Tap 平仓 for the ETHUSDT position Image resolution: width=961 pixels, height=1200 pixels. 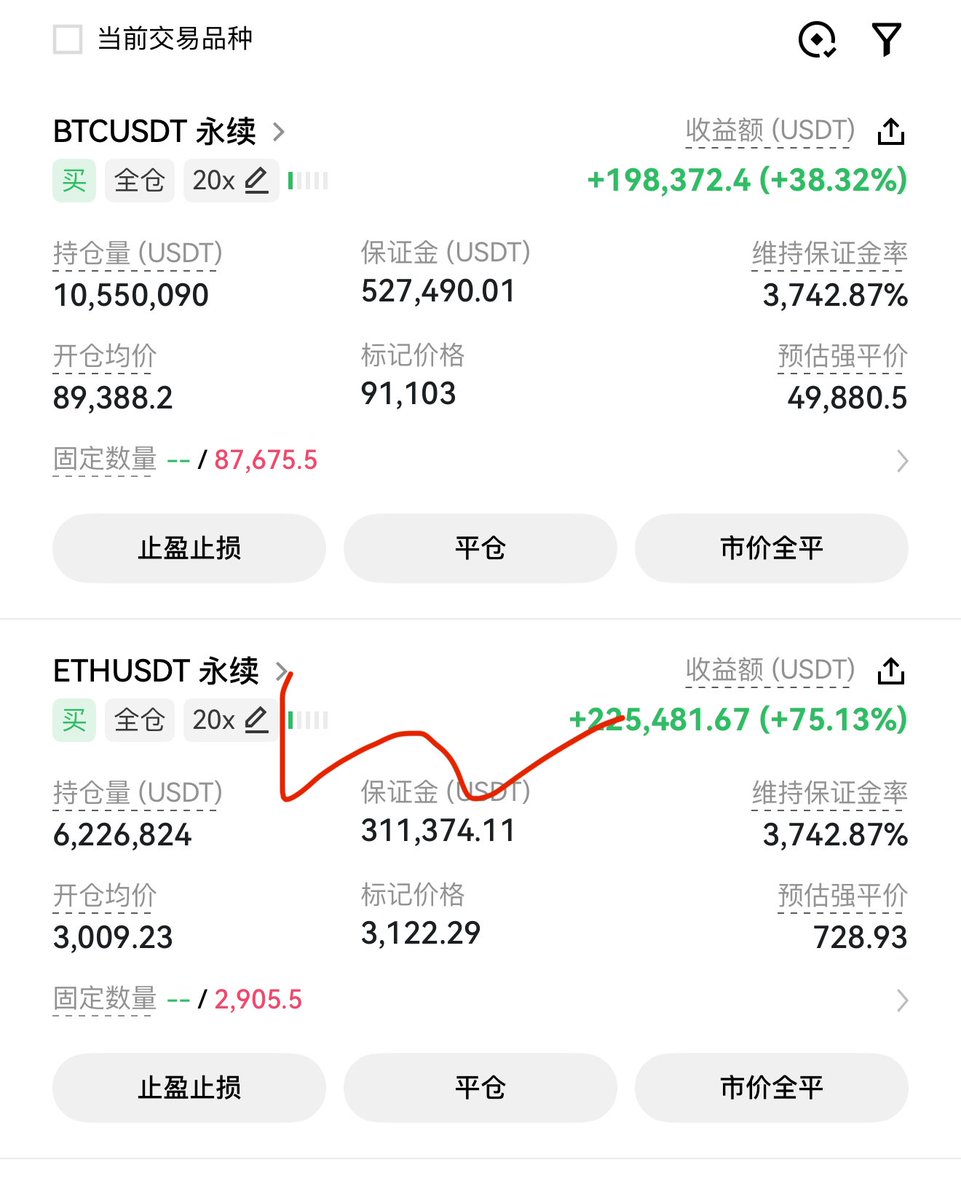click(480, 1087)
